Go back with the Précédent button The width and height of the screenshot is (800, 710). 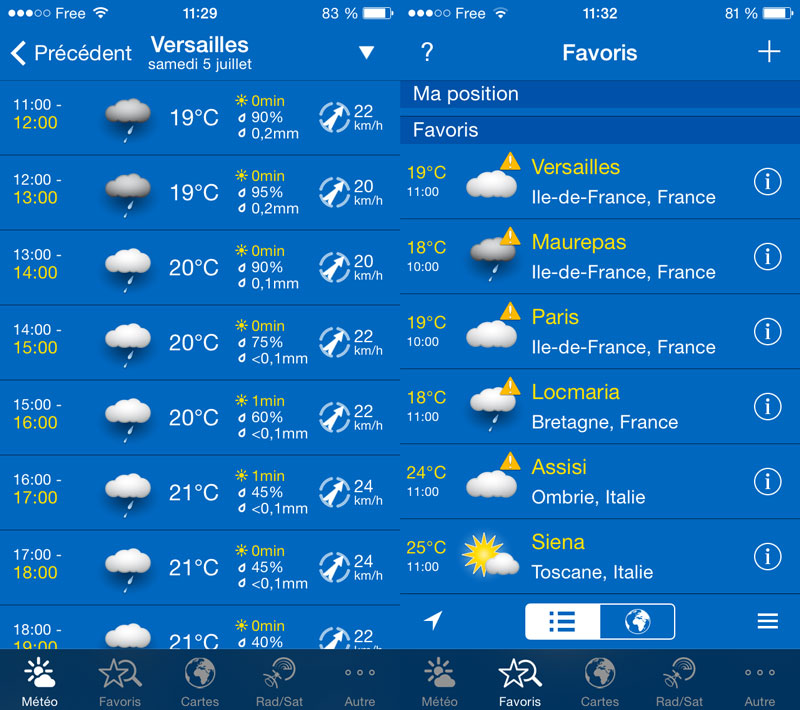point(70,53)
